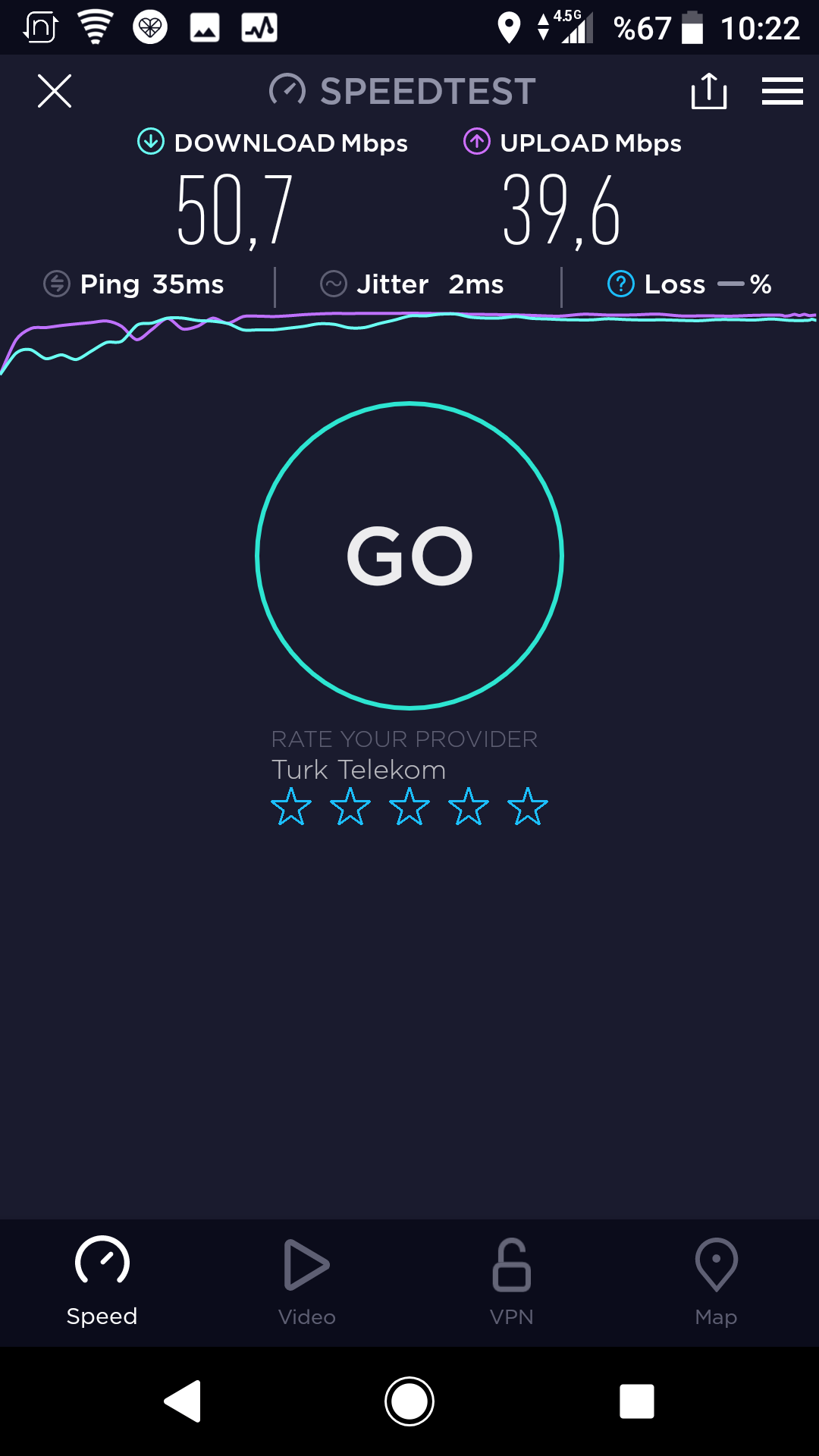The height and width of the screenshot is (1456, 819).
Task: Open the hamburger menu
Action: [x=783, y=91]
